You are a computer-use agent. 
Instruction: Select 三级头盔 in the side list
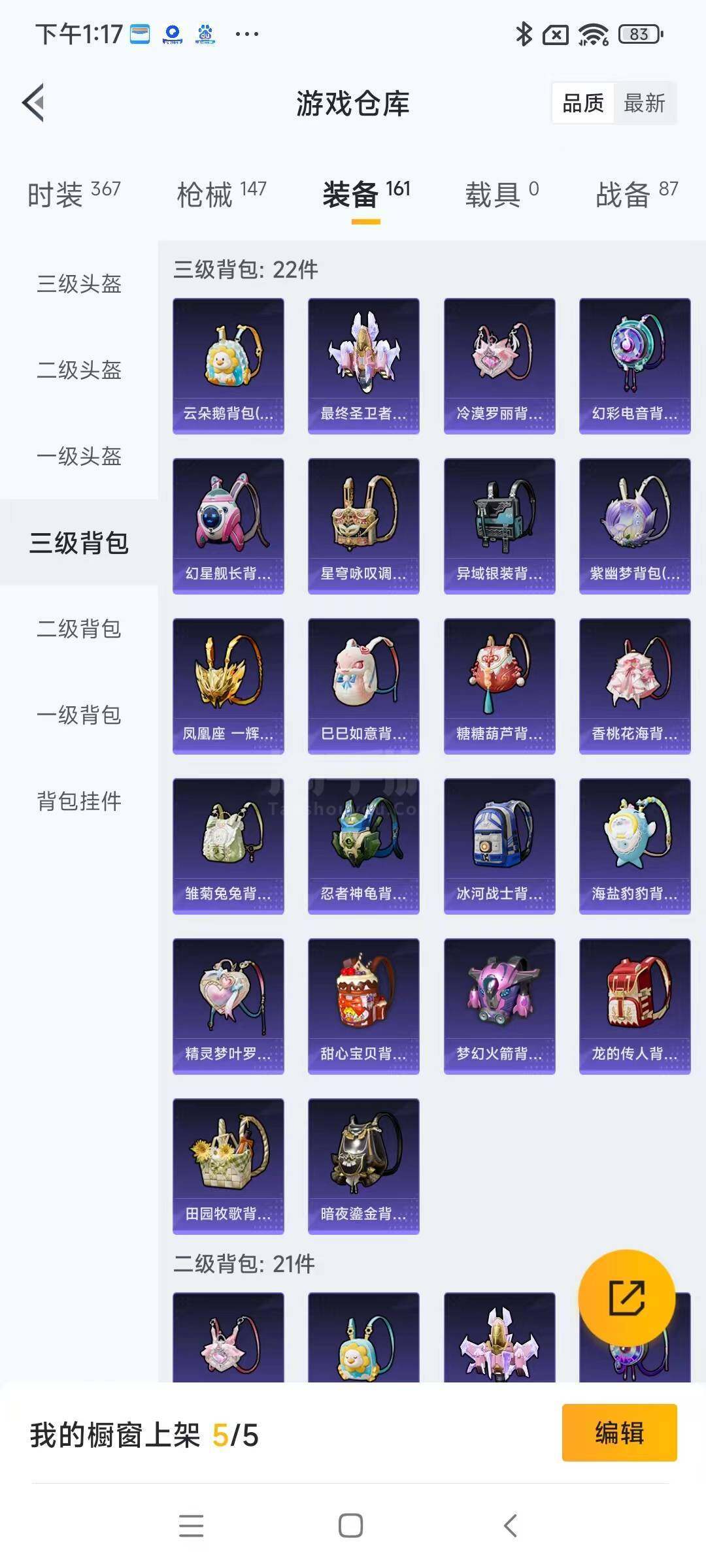coord(79,284)
